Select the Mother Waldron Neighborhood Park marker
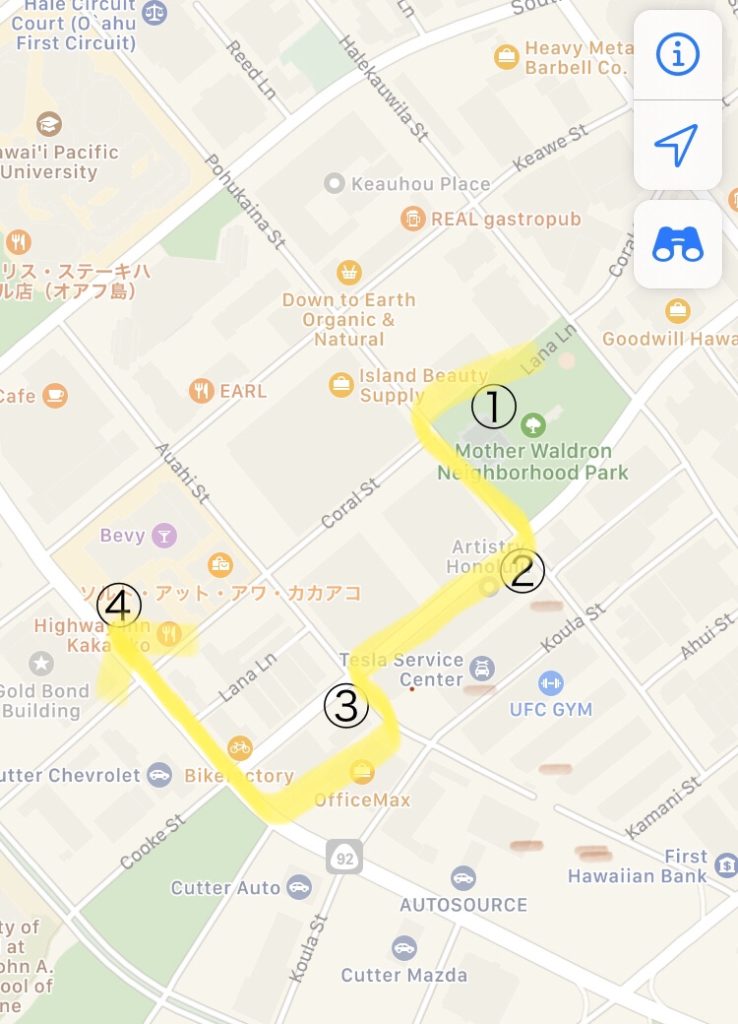This screenshot has width=738, height=1024. click(x=533, y=425)
